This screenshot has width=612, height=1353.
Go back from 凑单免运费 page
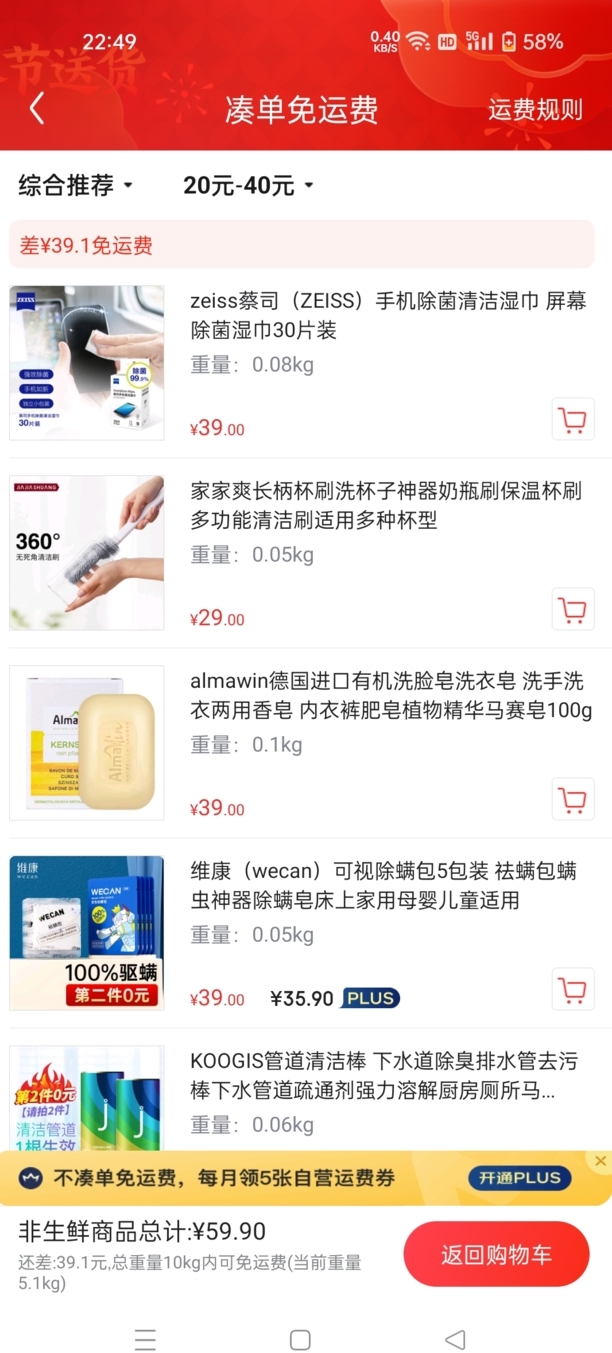pos(37,108)
